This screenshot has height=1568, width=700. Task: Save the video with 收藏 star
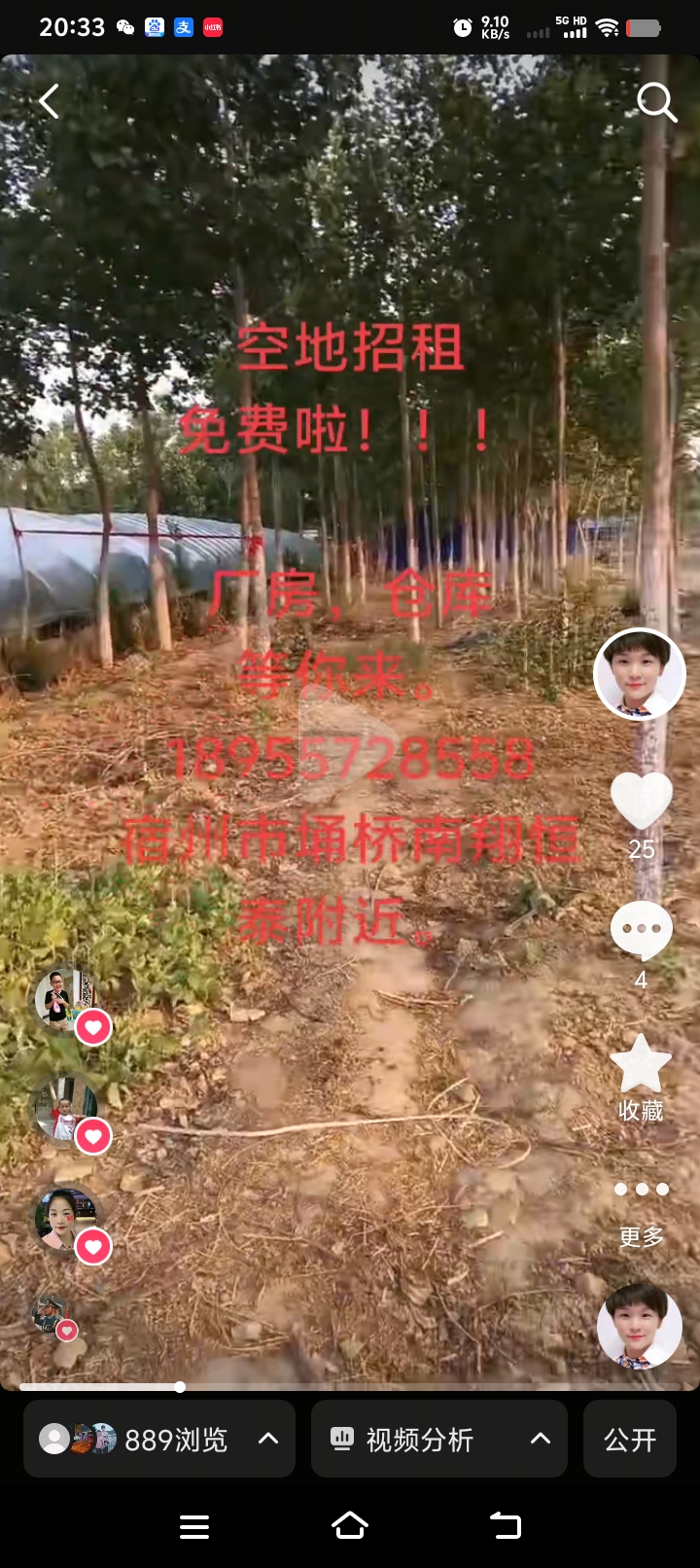(x=641, y=1063)
